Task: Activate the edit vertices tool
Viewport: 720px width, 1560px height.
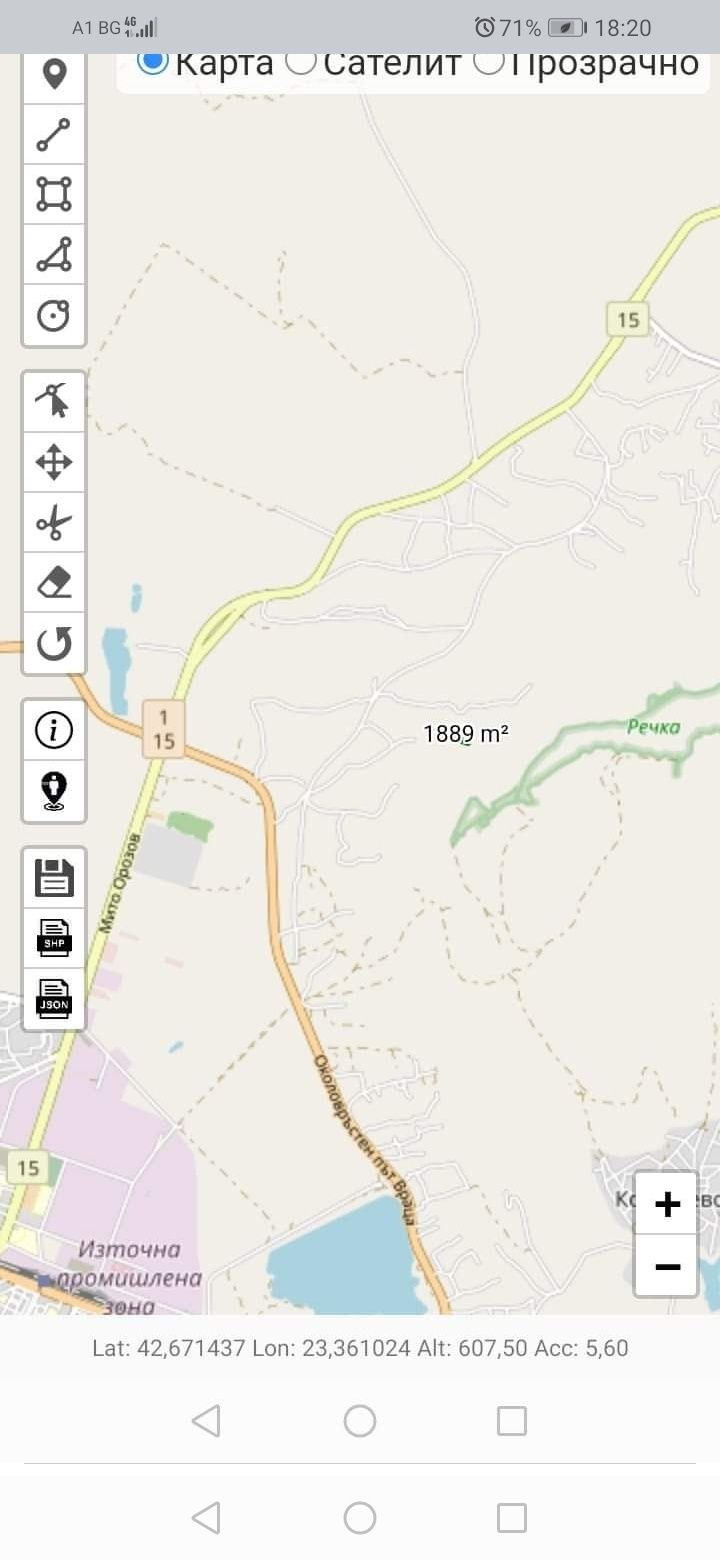Action: [54, 401]
